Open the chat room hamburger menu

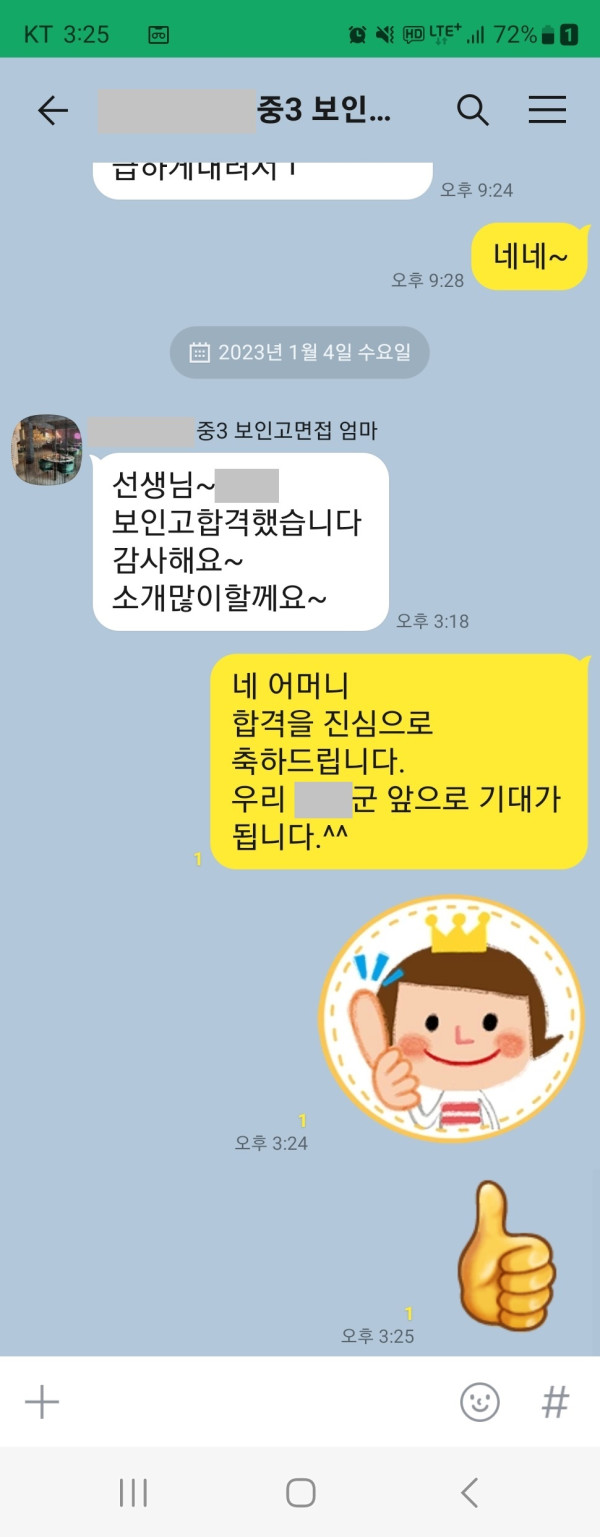pyautogui.click(x=547, y=110)
